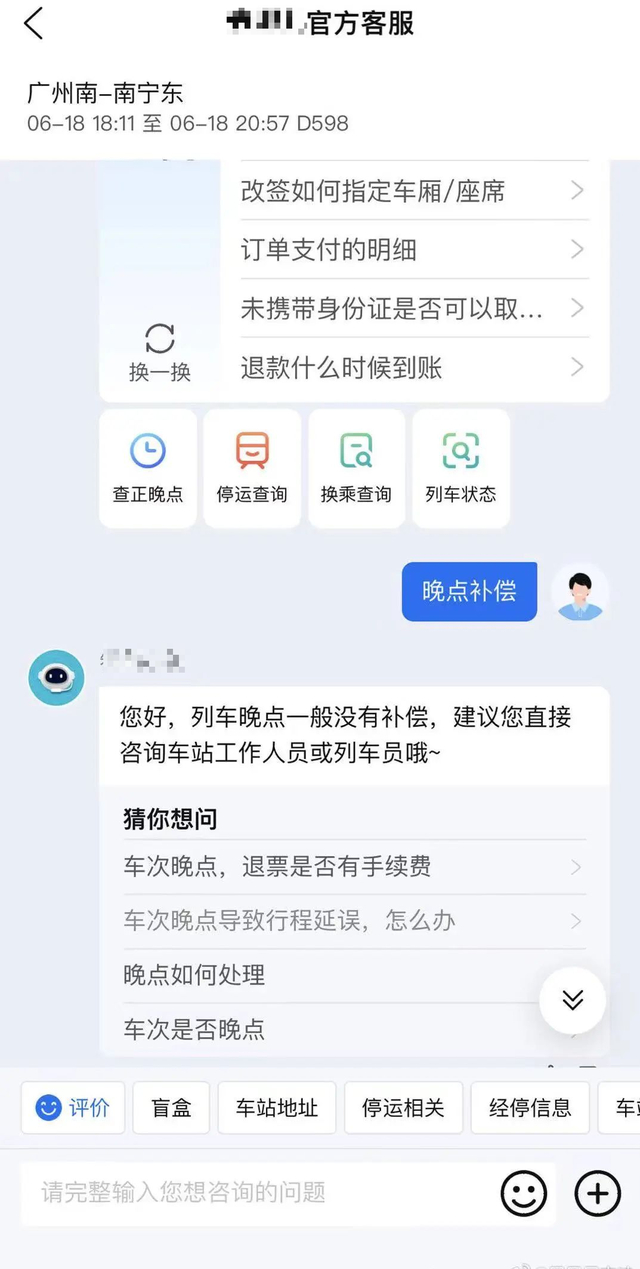Open 查正晚点 shortcut
The width and height of the screenshot is (640, 1269).
(x=148, y=468)
